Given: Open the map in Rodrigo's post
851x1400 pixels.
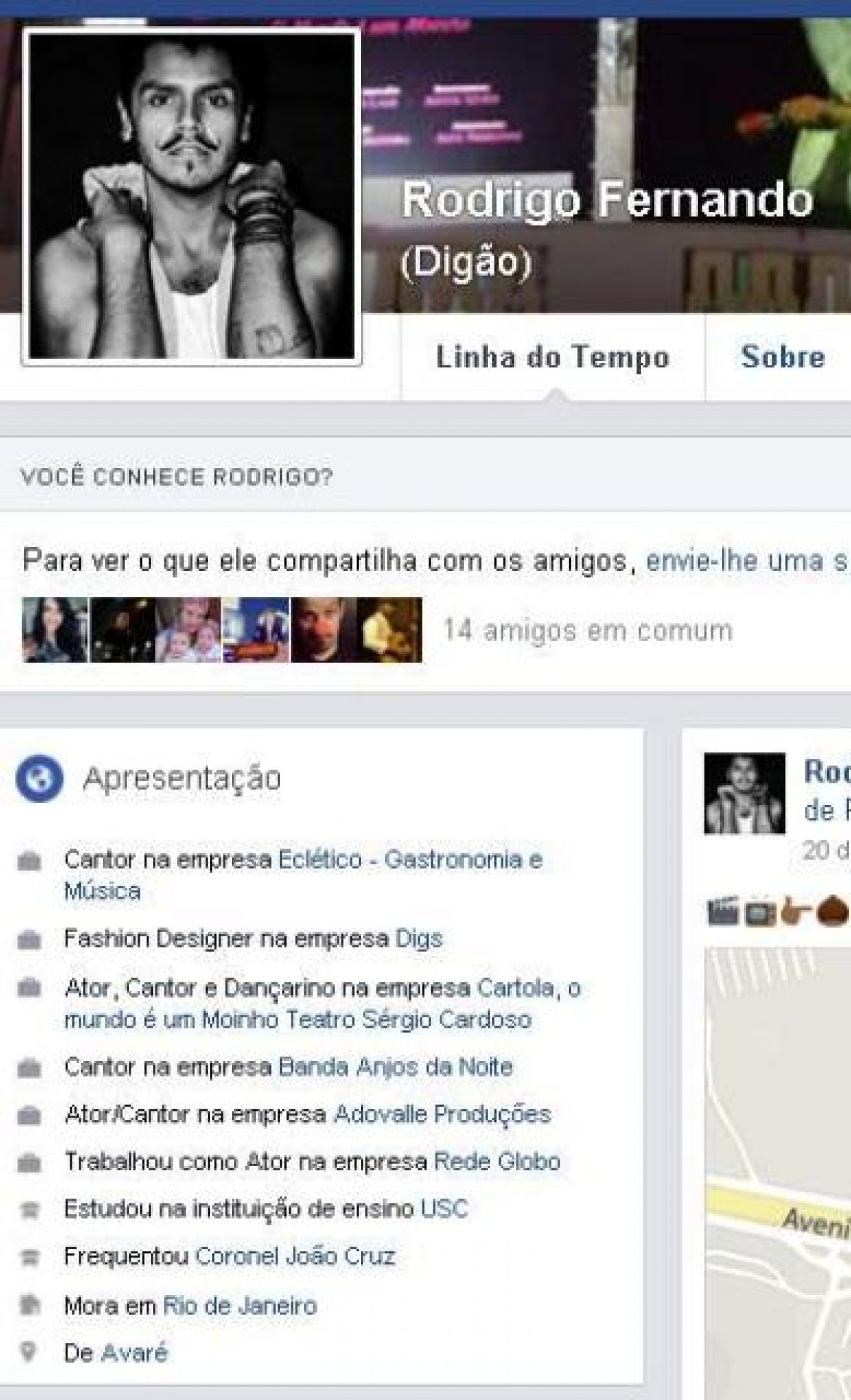Looking at the screenshot, I should point(778,1173).
